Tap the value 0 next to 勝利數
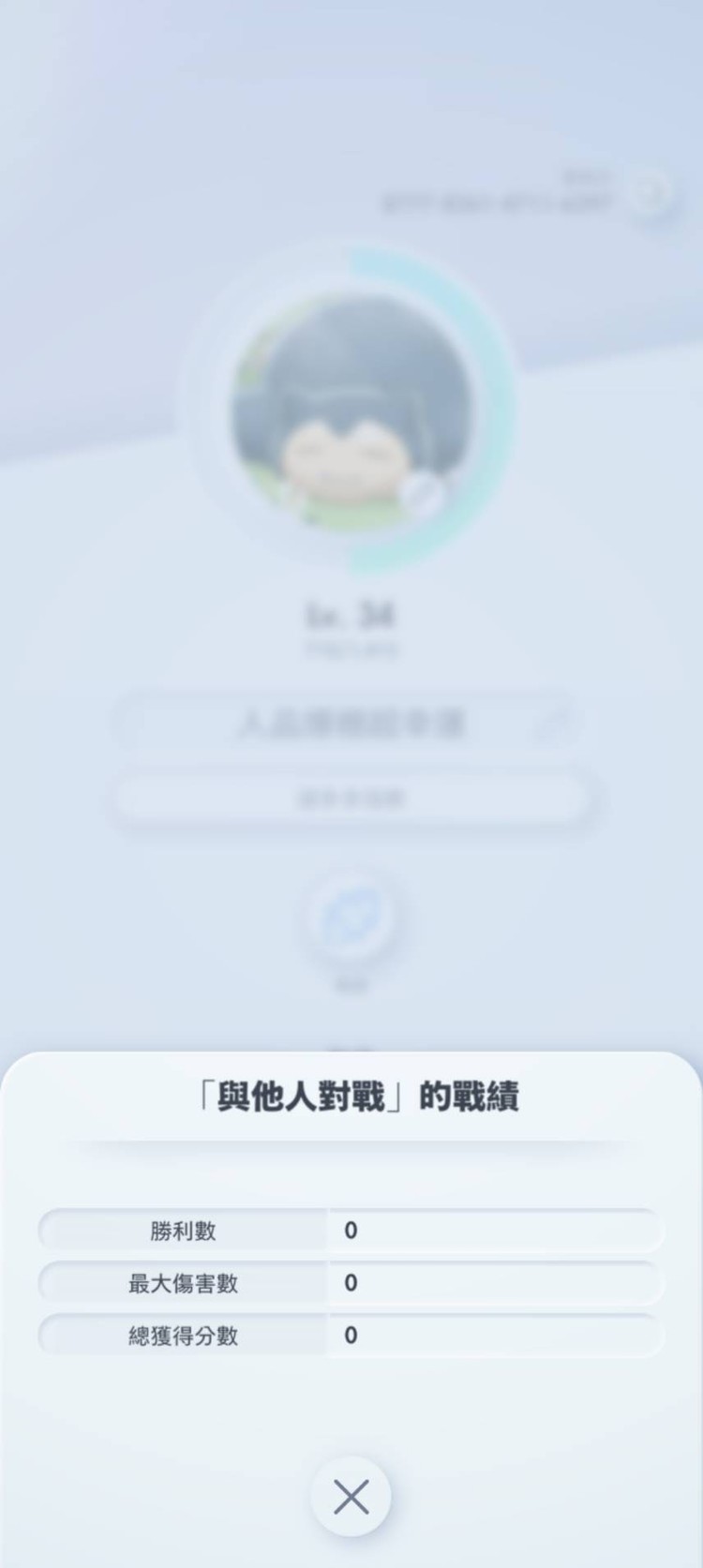Viewport: 703px width, 1568px height. pos(351,1231)
